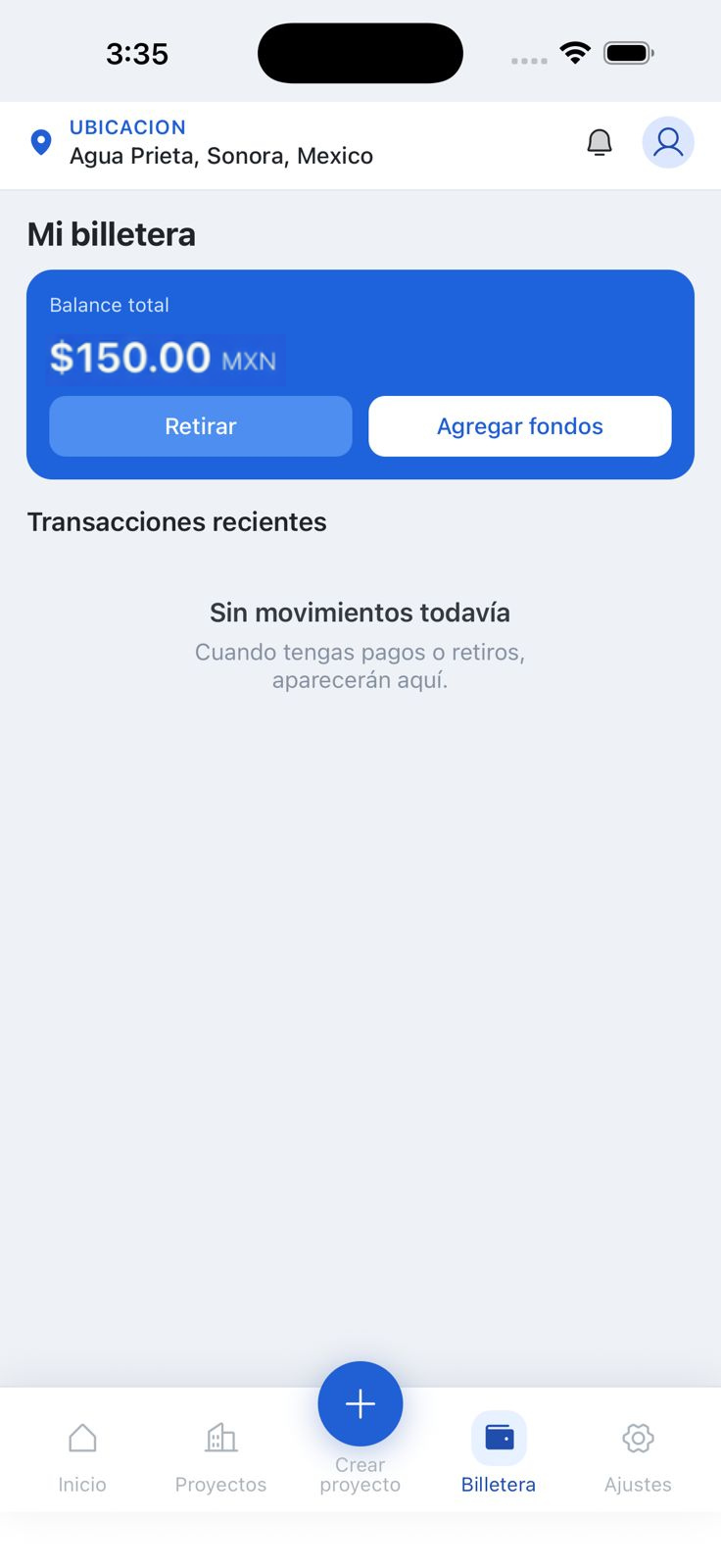
Task: Open the notifications bell
Action: [x=600, y=142]
